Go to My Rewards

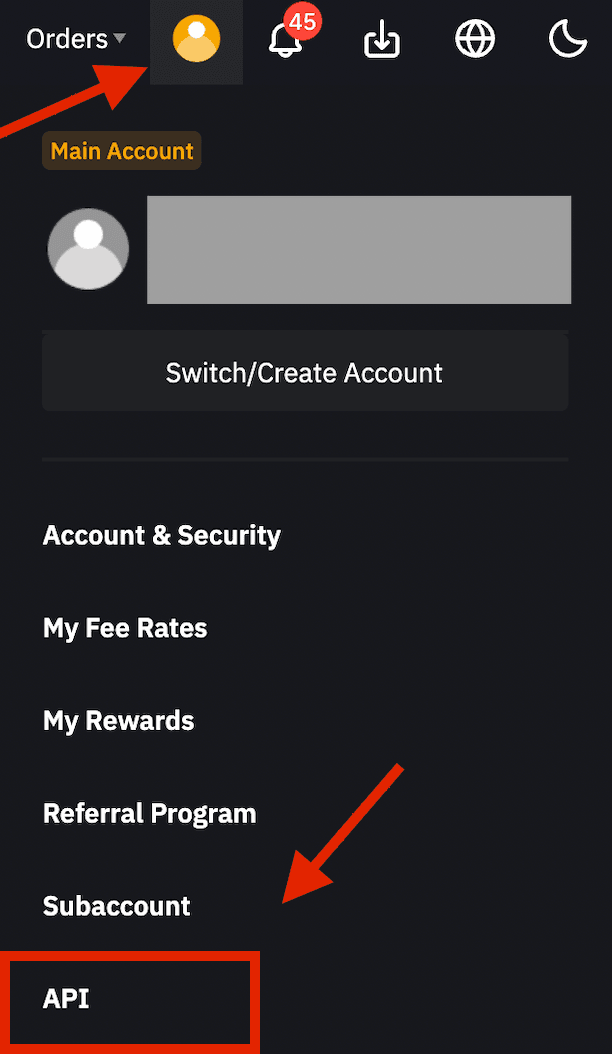coord(119,721)
